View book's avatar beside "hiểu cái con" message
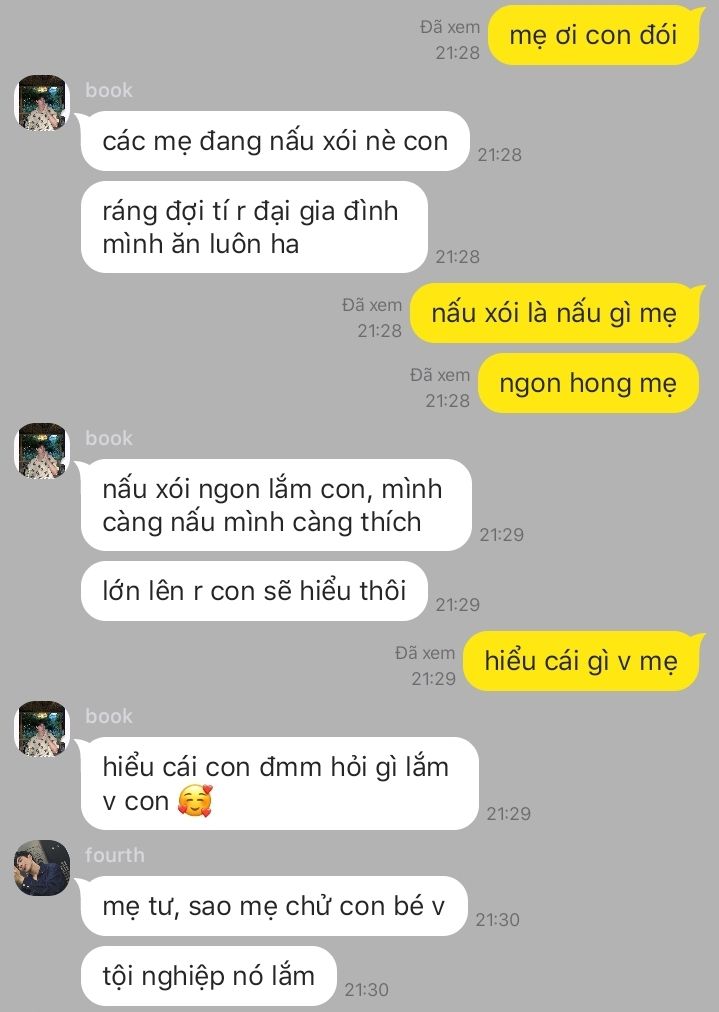 coord(41,728)
